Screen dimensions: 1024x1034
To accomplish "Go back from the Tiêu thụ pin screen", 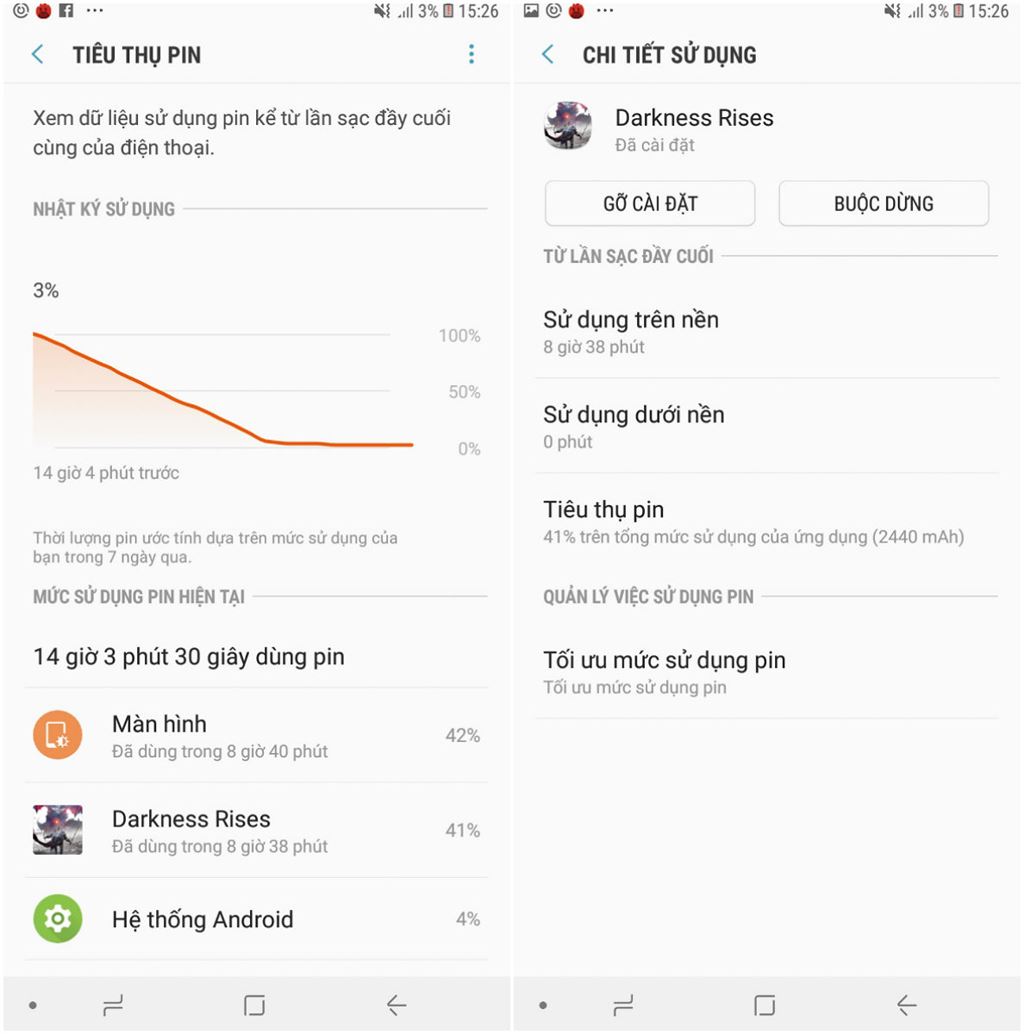I will 38,54.
